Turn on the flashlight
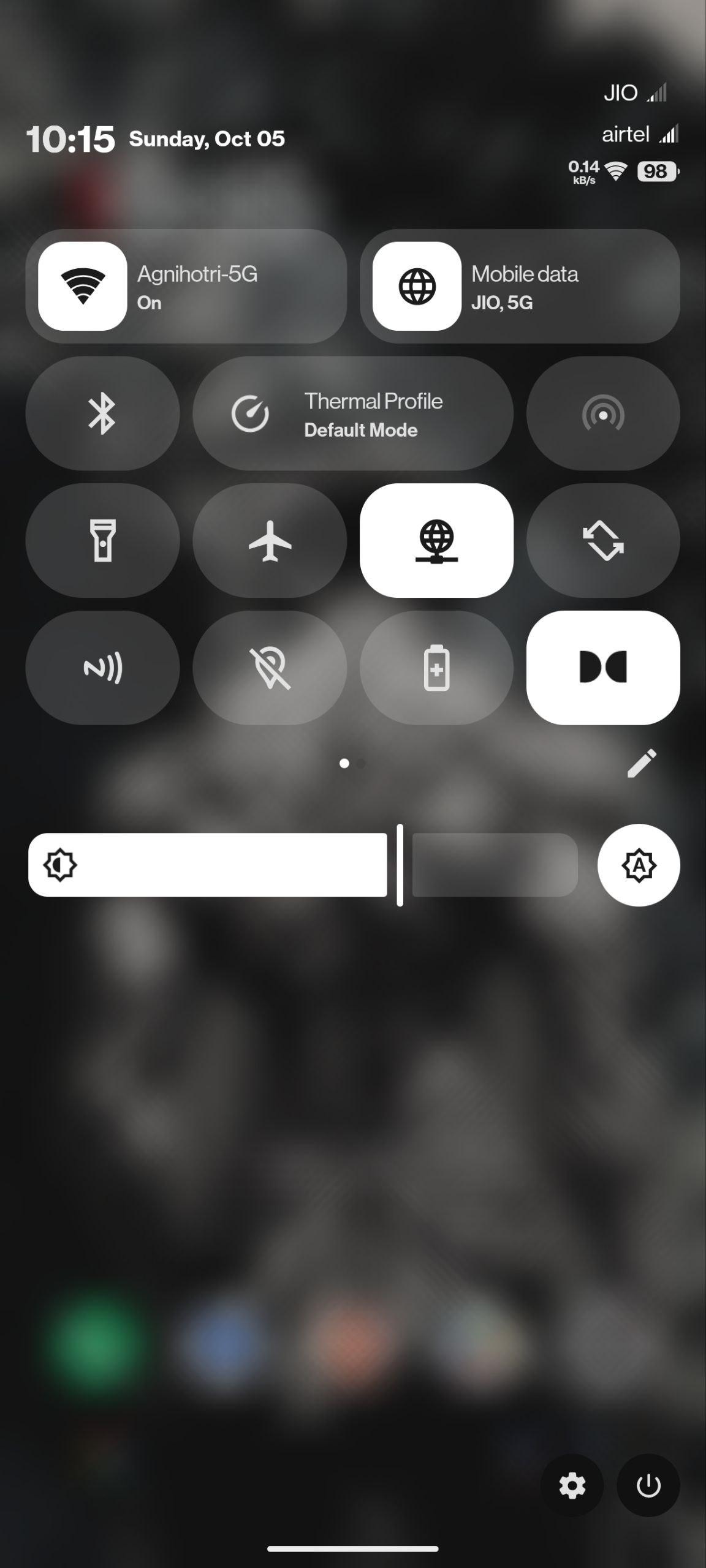 coord(102,540)
